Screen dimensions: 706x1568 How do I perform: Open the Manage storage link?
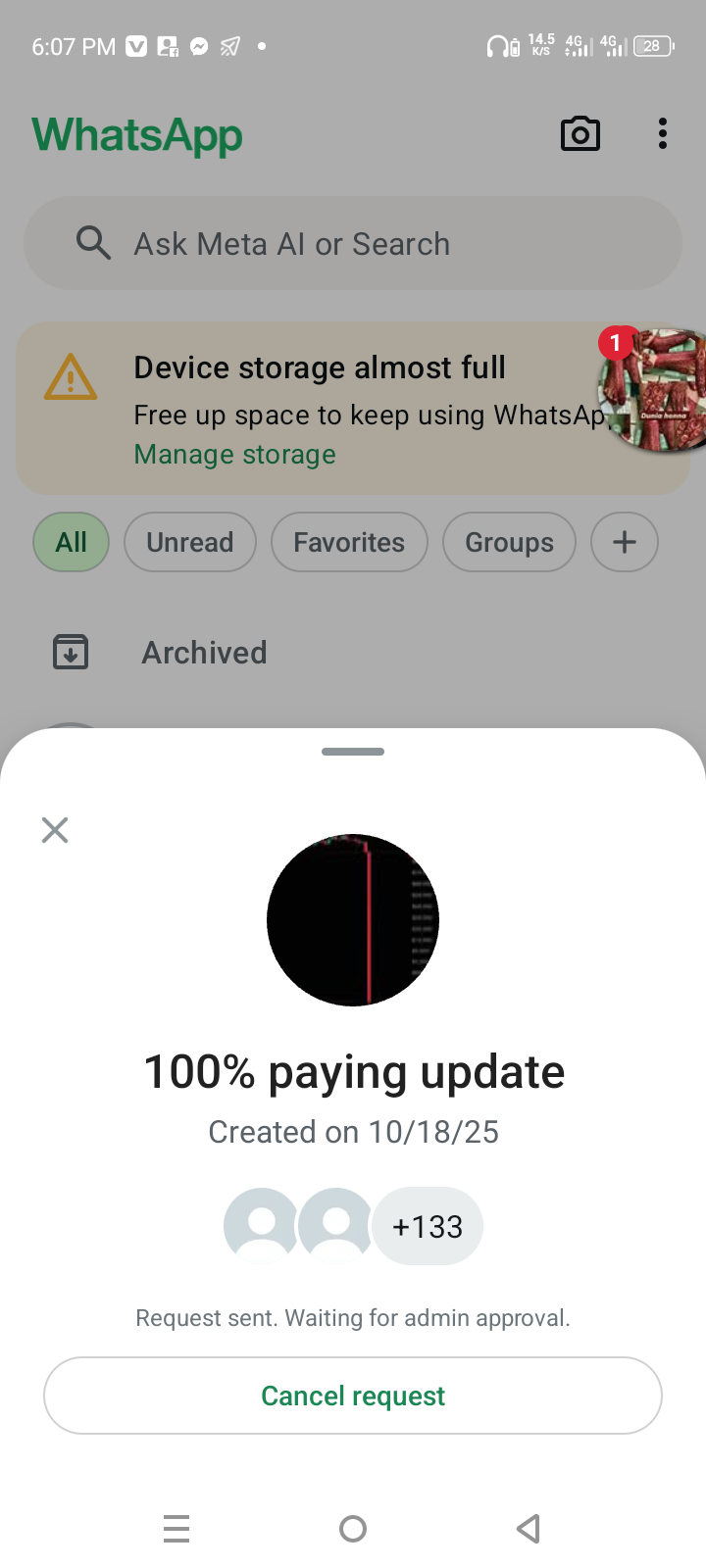(235, 455)
